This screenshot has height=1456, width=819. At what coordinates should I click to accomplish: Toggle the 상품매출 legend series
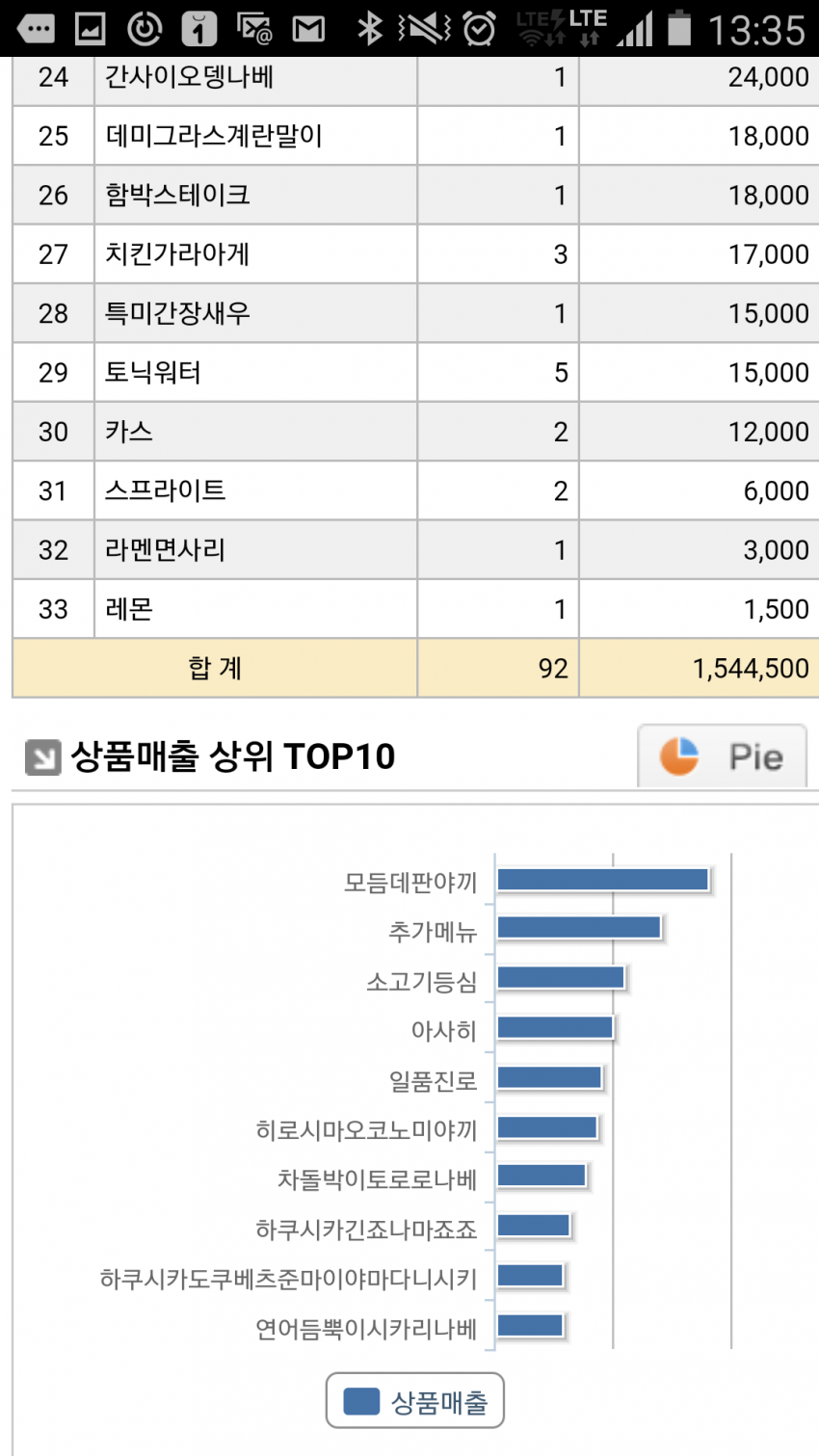415,1401
